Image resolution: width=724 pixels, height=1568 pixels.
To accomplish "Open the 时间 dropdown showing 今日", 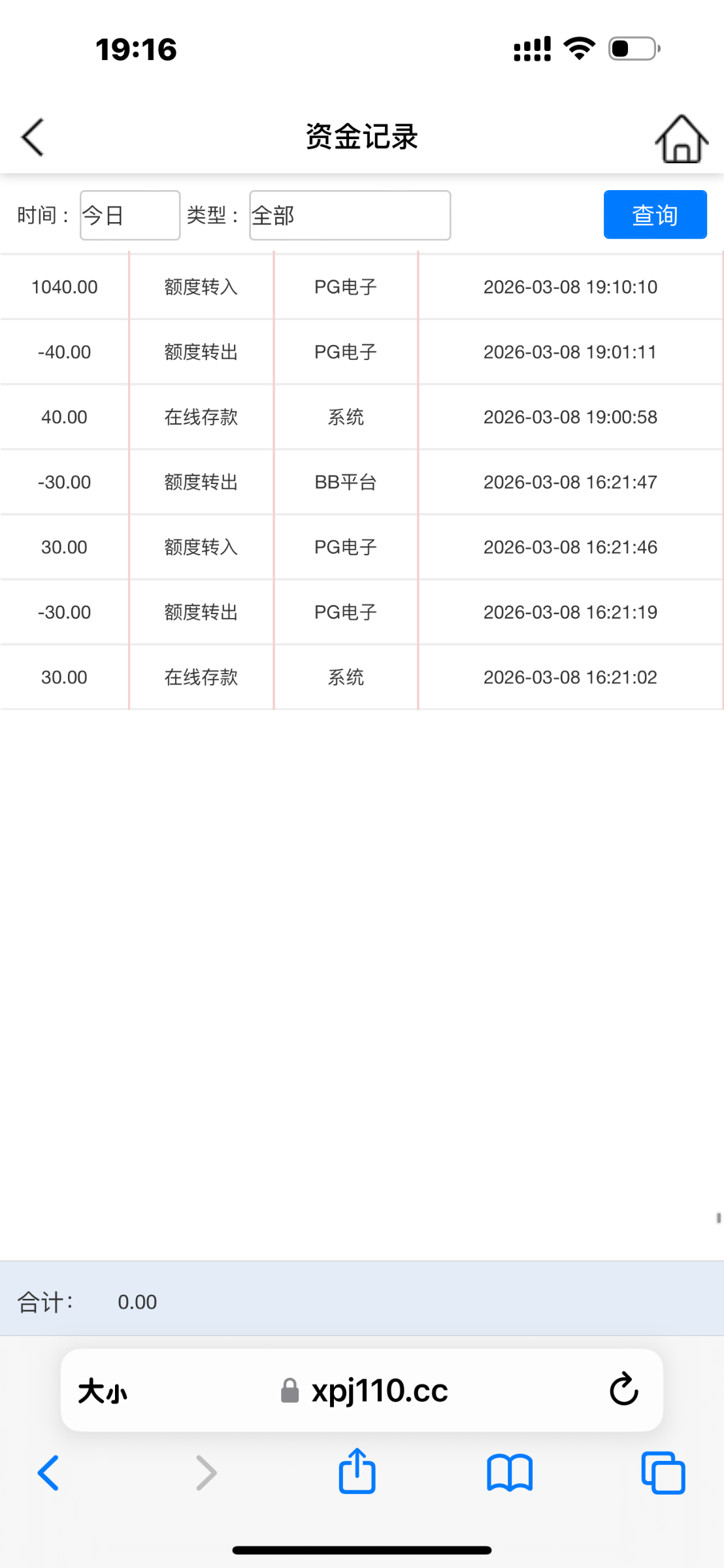I will (129, 215).
